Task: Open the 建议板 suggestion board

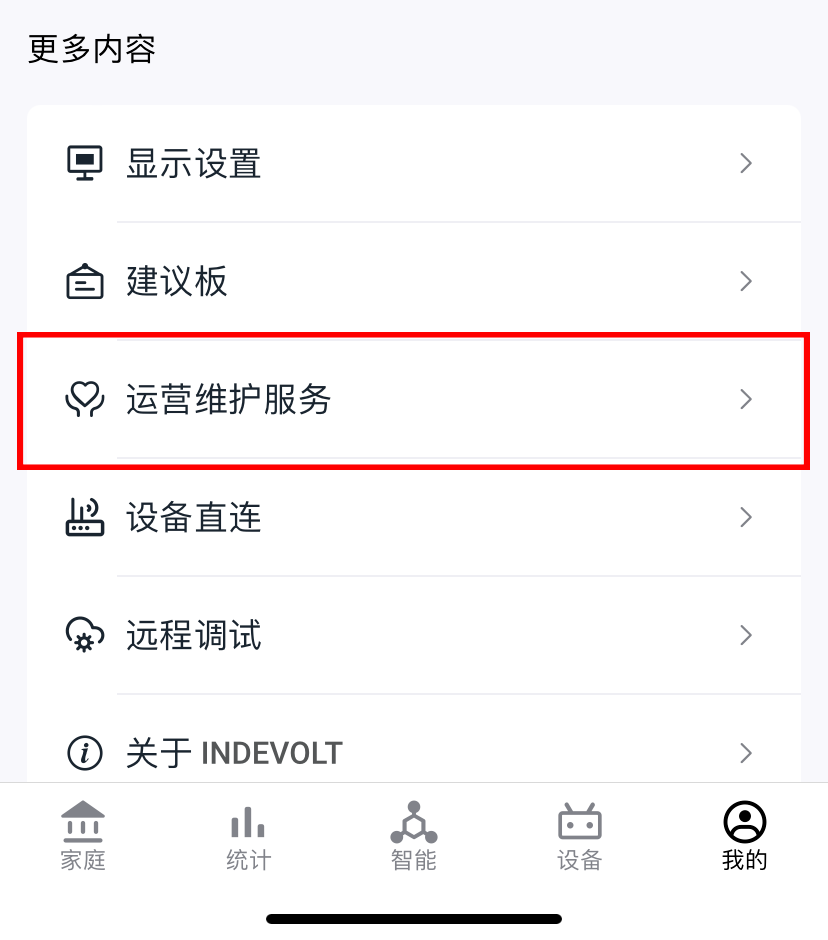Action: (413, 281)
